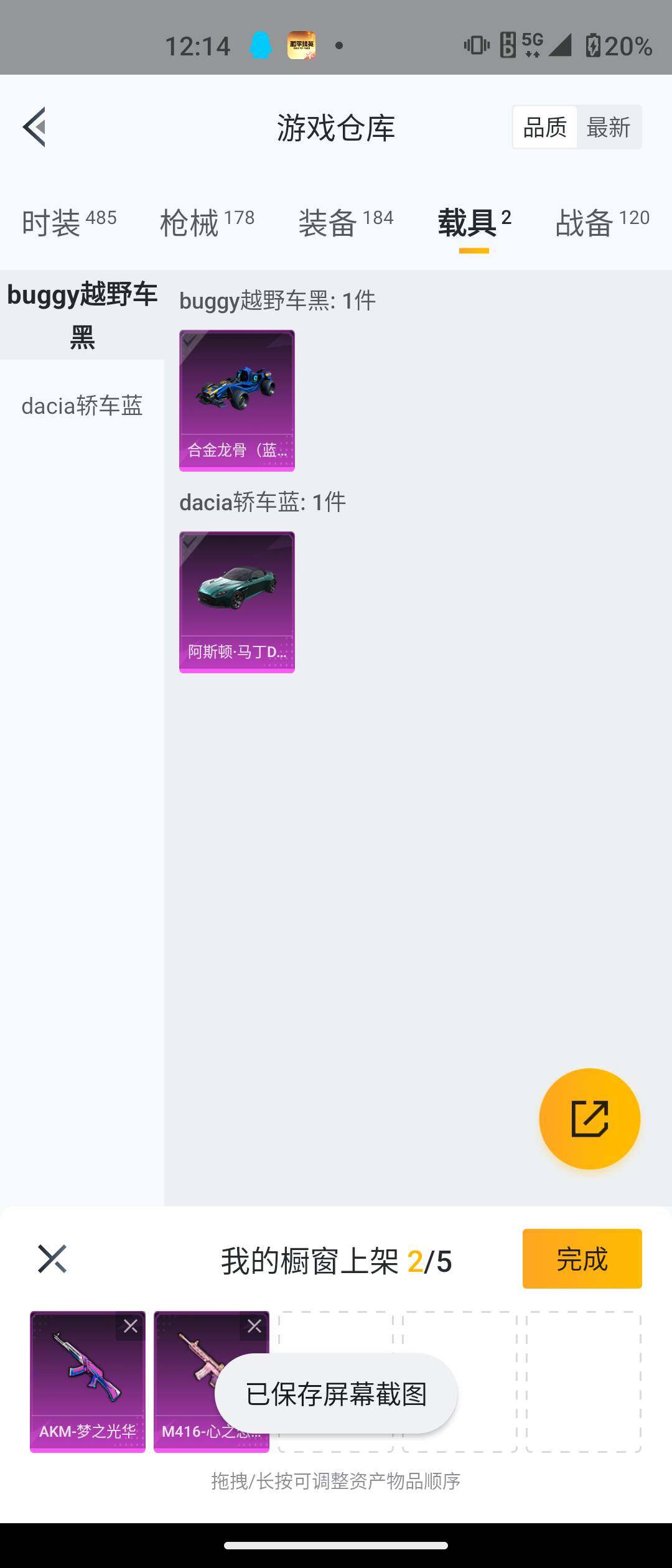Switch sorting to 最新

609,126
